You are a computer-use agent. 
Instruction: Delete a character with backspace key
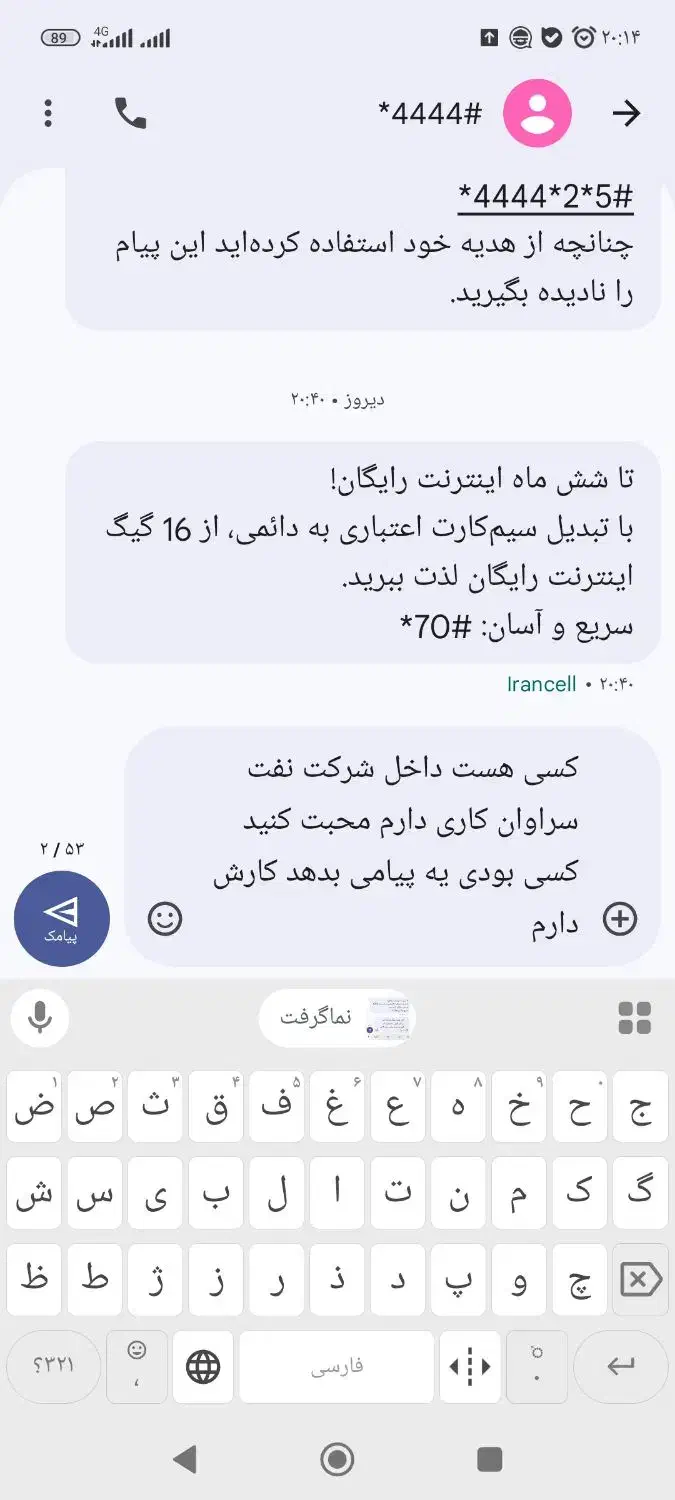tap(640, 1279)
